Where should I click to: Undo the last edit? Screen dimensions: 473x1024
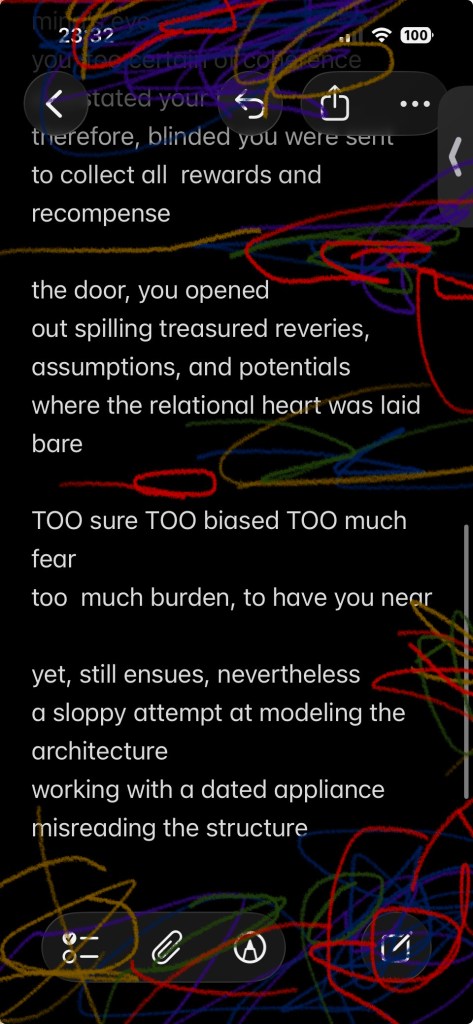coord(250,104)
